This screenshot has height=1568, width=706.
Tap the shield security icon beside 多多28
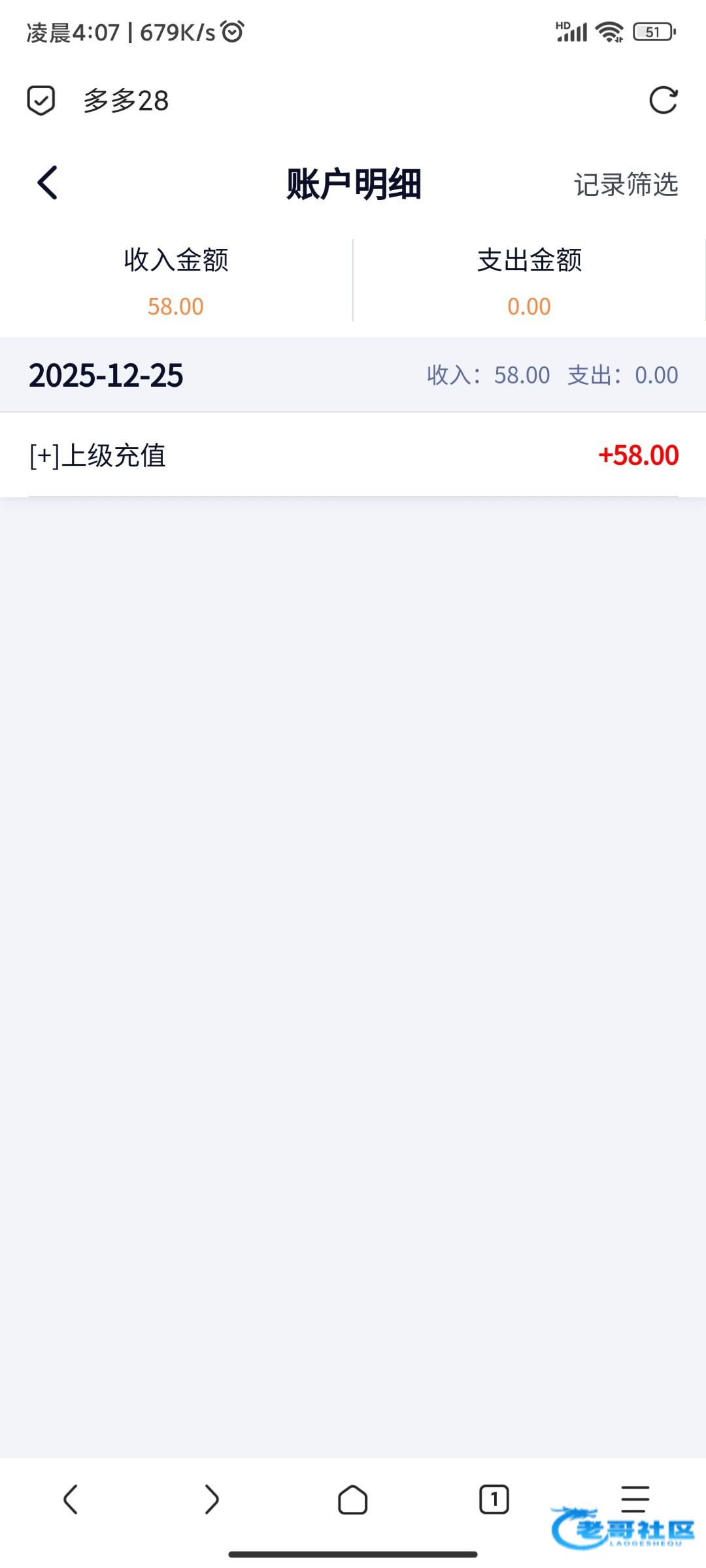click(x=41, y=101)
